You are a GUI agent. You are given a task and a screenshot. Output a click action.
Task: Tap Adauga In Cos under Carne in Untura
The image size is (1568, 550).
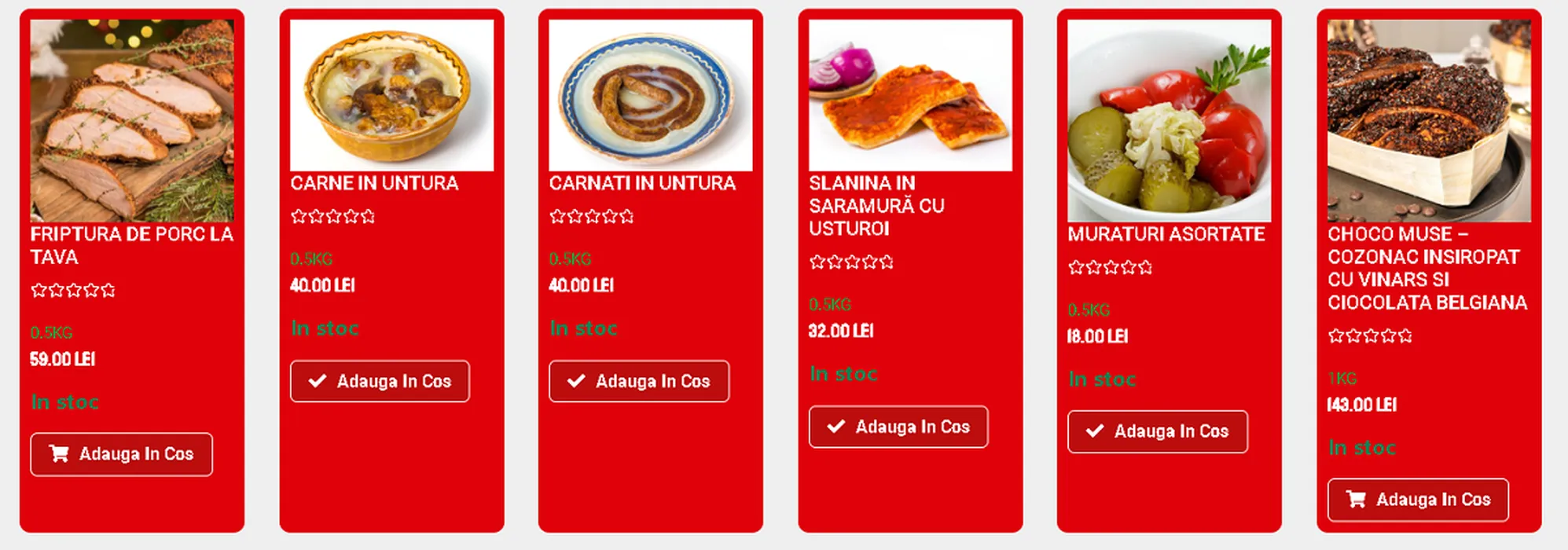point(380,381)
